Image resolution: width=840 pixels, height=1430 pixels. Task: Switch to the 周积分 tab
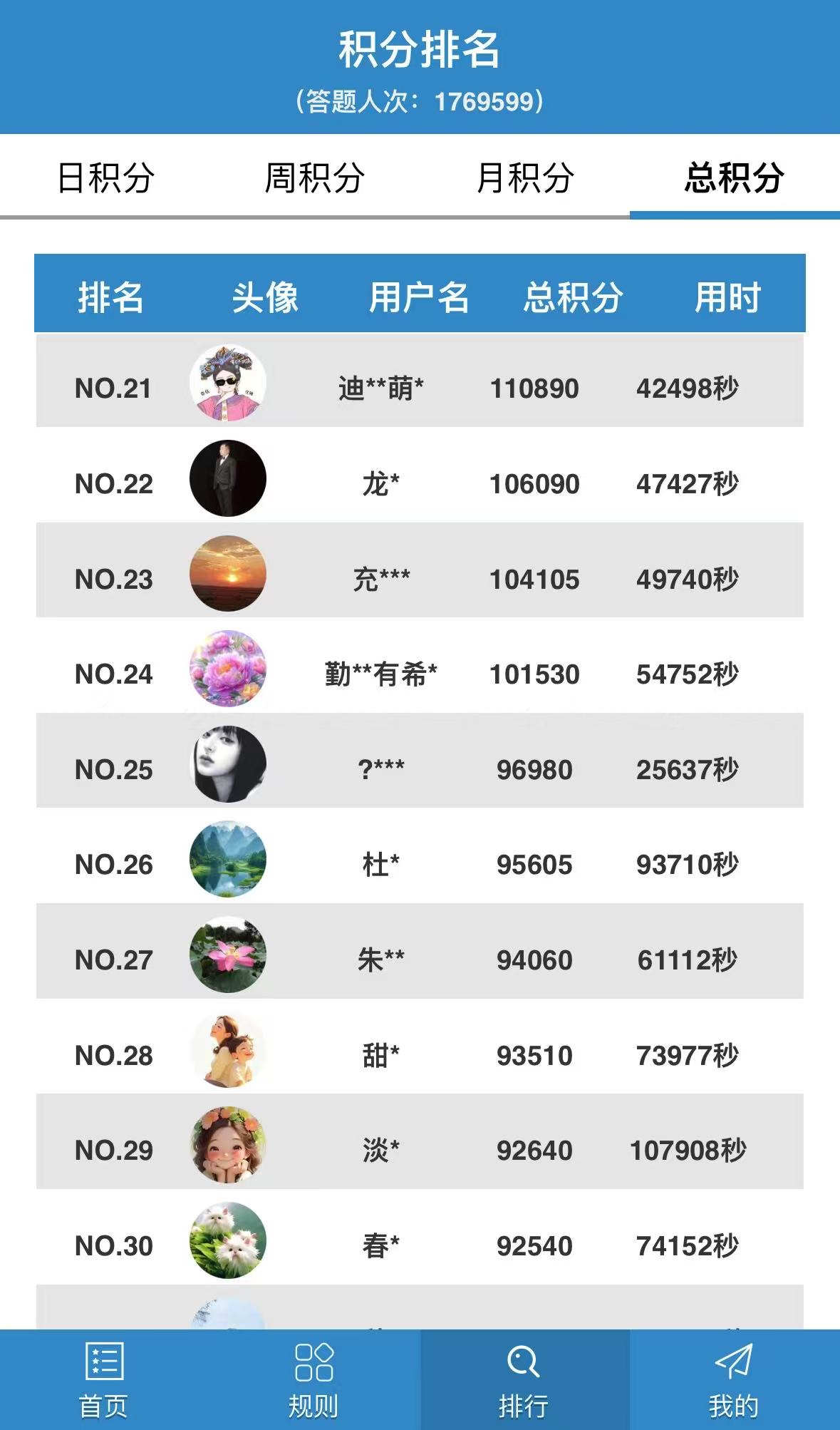coord(314,178)
